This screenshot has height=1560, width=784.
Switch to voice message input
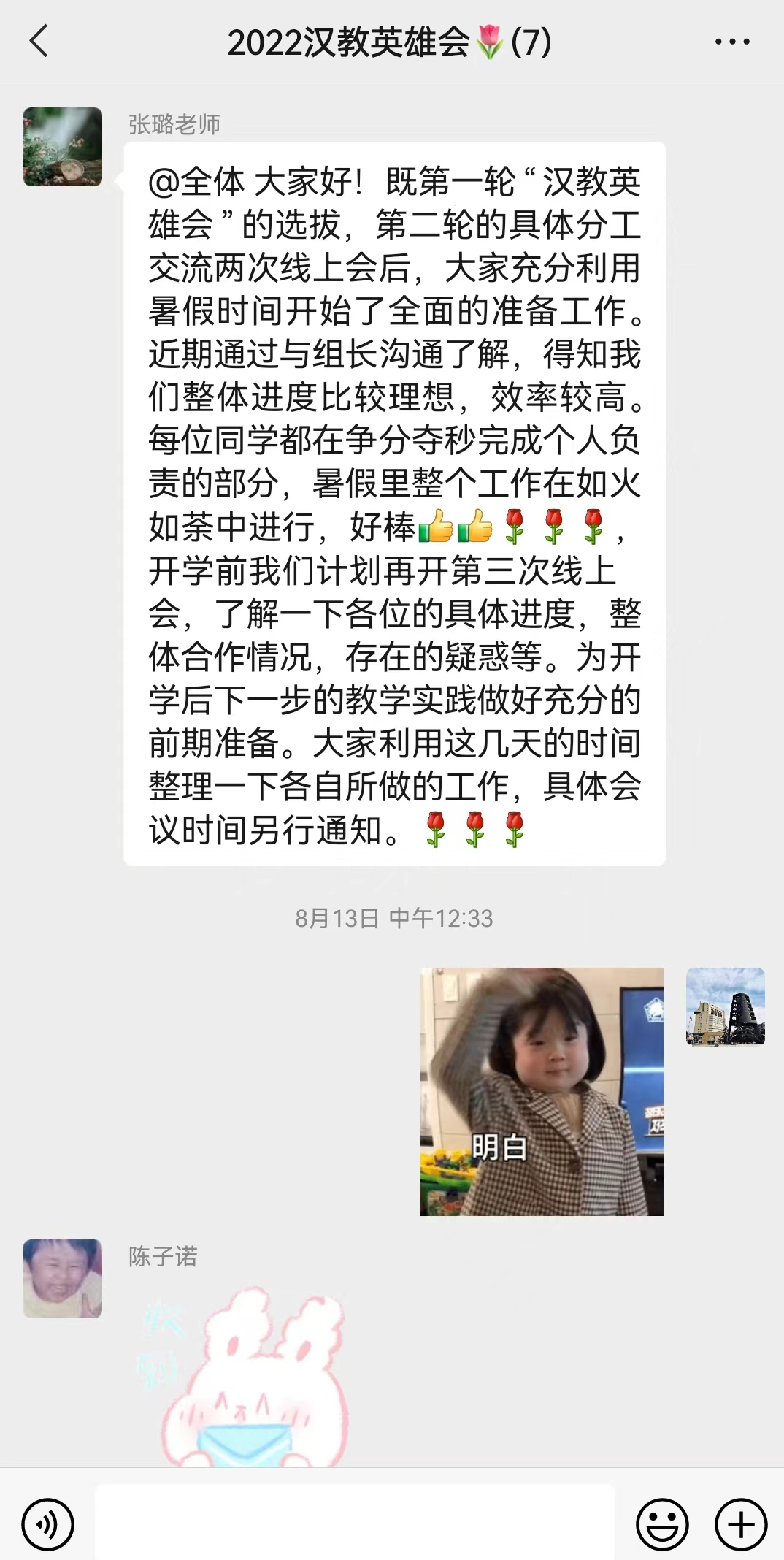pos(48,1524)
